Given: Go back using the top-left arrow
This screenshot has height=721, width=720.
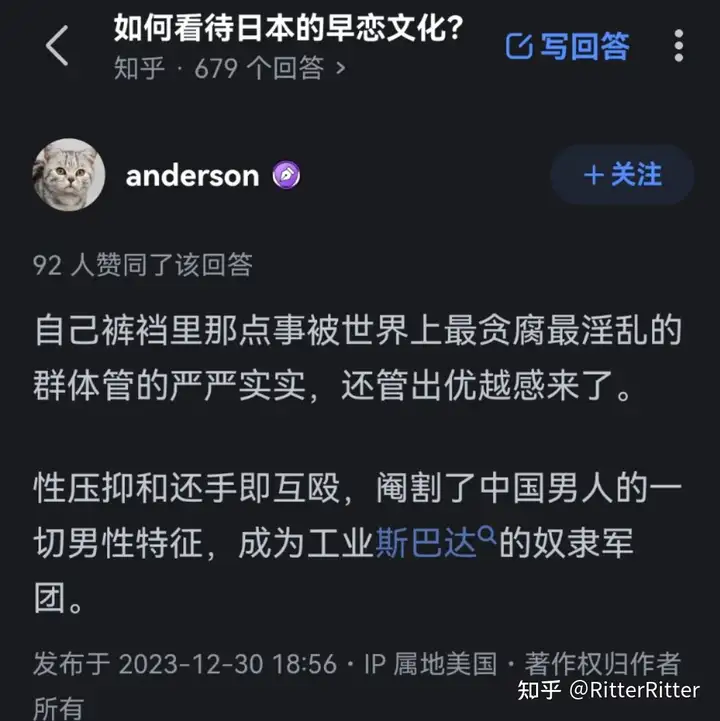Looking at the screenshot, I should click(57, 46).
